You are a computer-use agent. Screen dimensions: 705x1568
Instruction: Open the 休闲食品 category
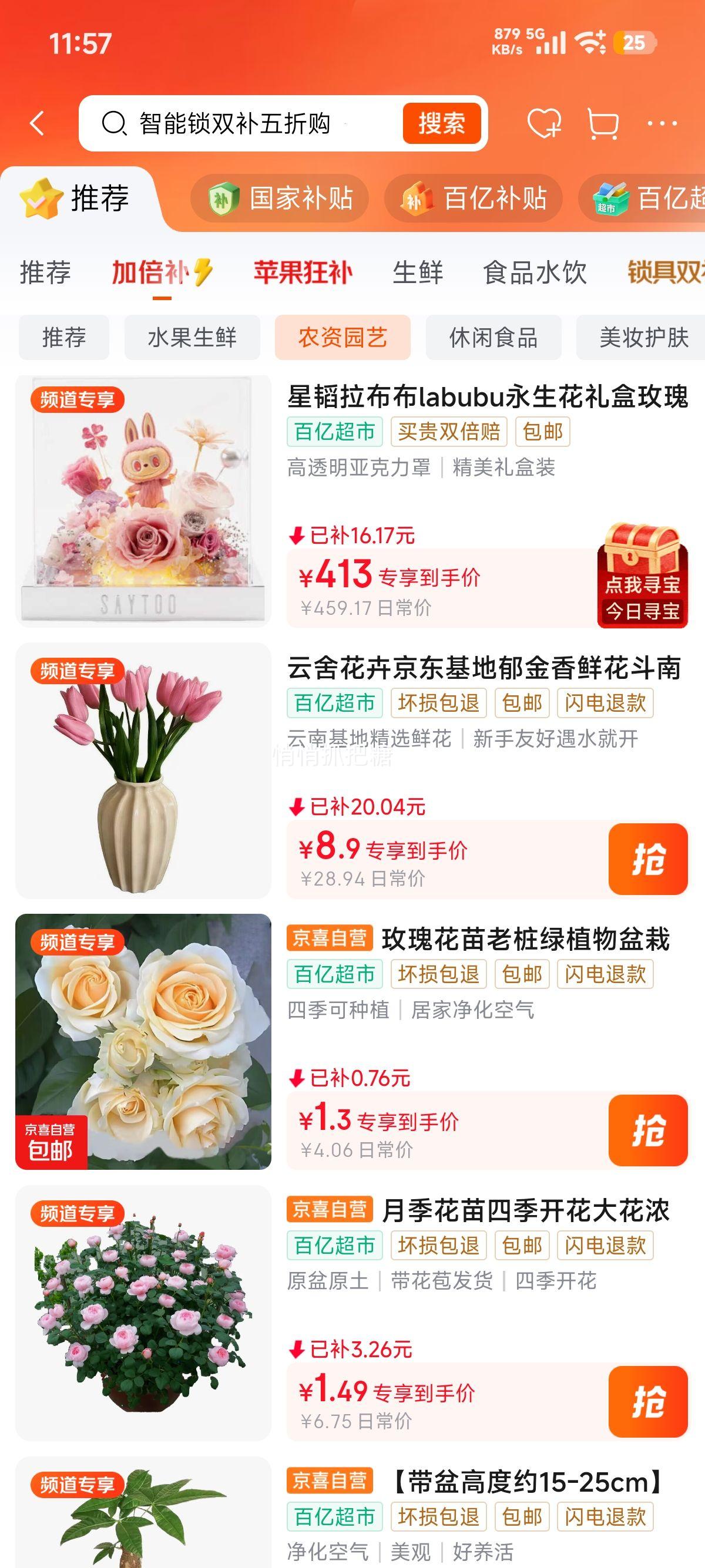(x=493, y=338)
